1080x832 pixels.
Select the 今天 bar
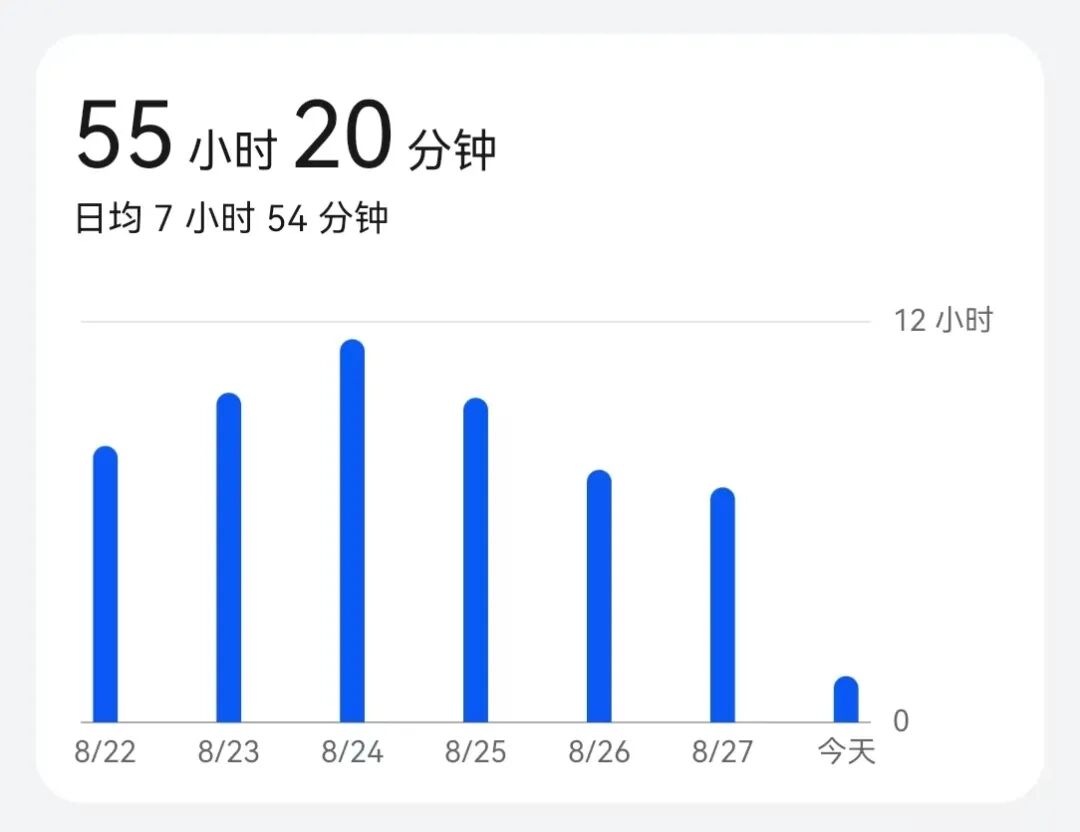tap(846, 700)
